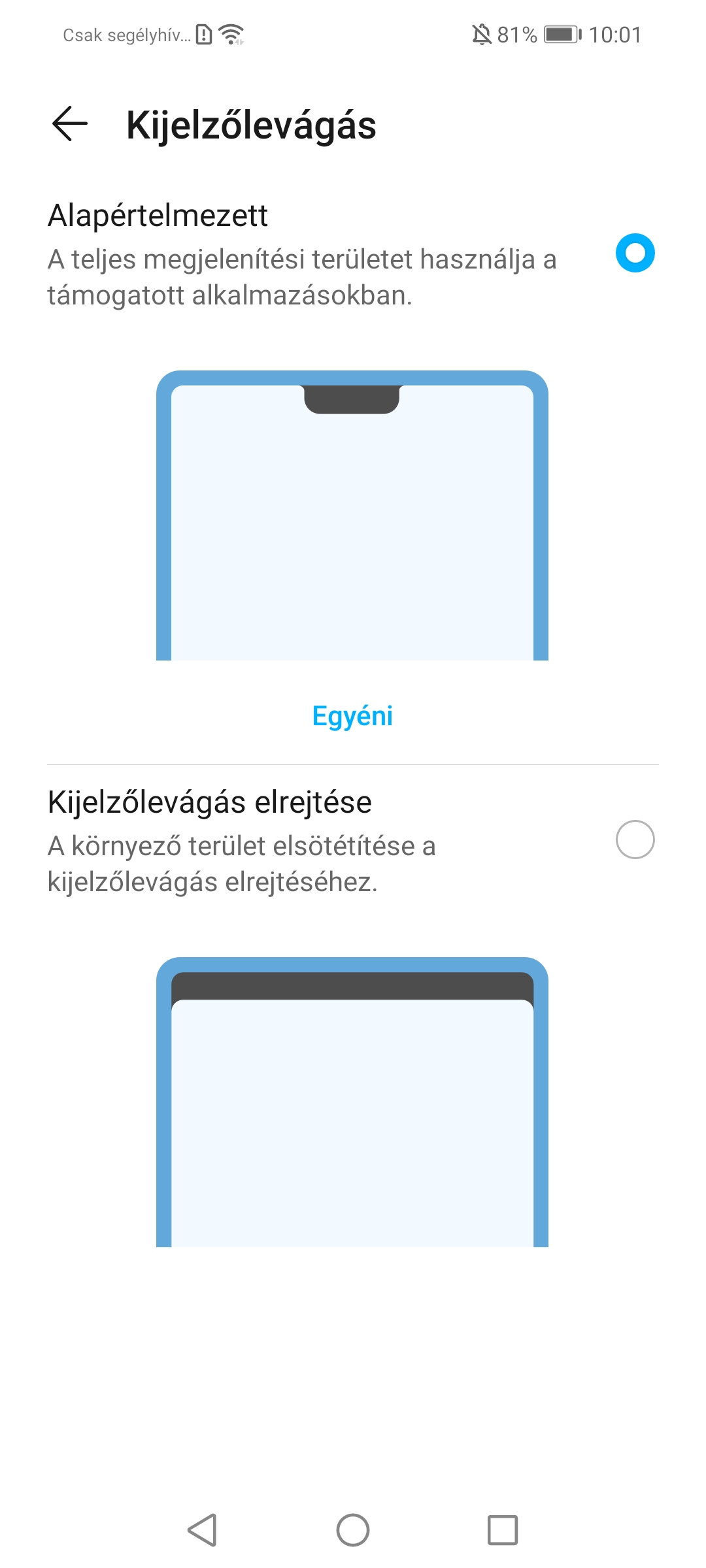Screen dimensions: 706x1568
Task: Tap the system home button
Action: (x=353, y=1530)
